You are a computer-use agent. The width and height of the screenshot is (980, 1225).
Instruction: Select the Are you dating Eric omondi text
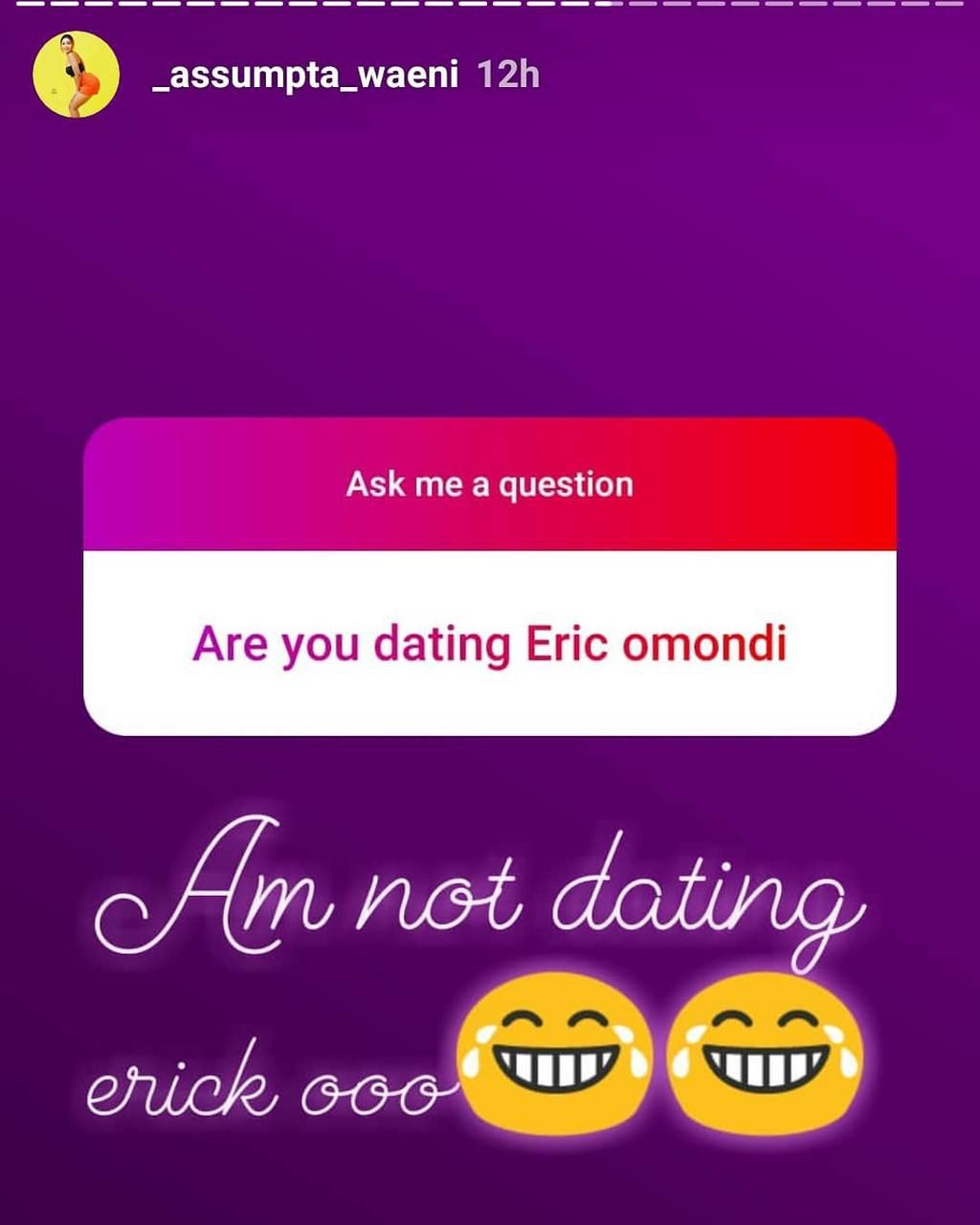click(490, 643)
